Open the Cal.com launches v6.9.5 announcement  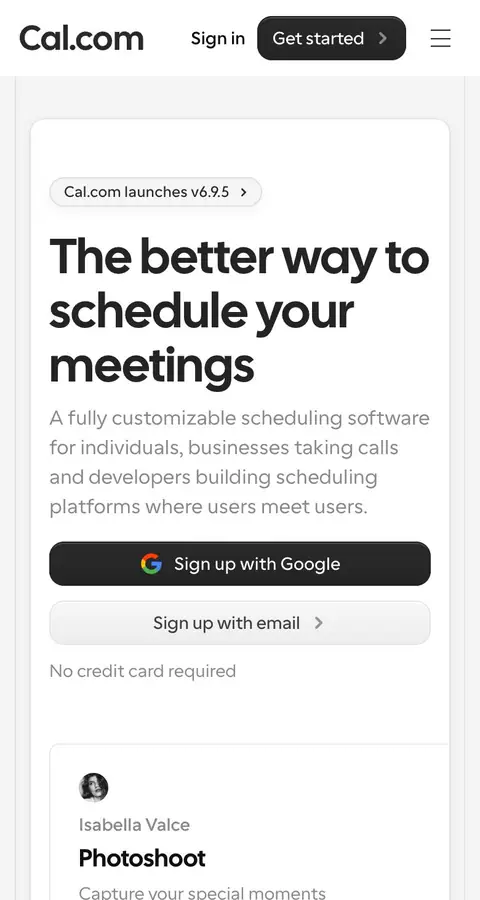click(156, 192)
